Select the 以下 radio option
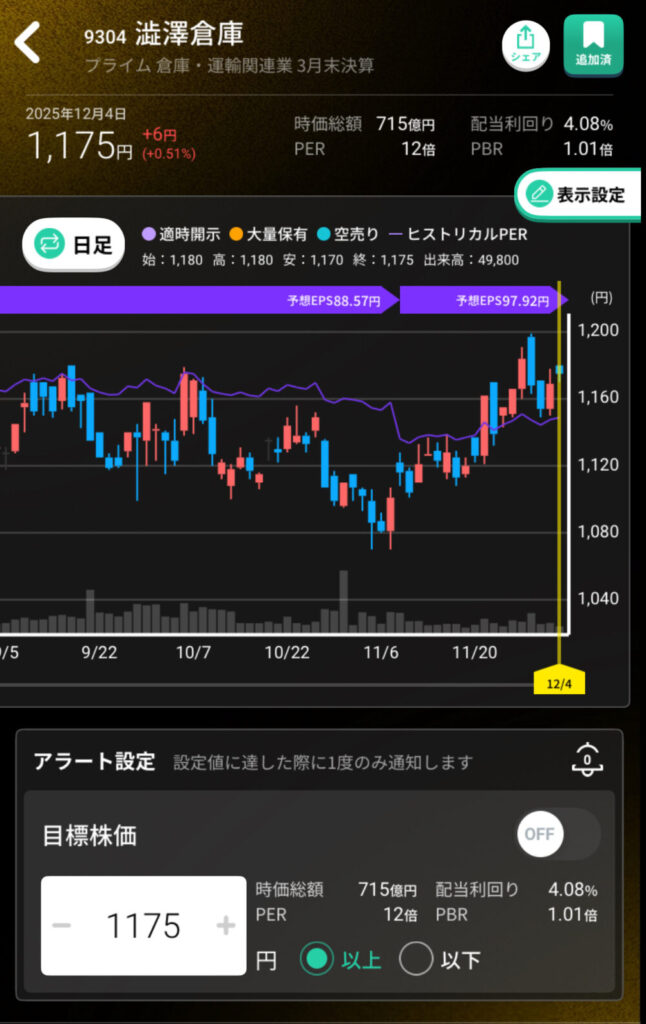Screen dimensions: 646x1024 point(416,960)
